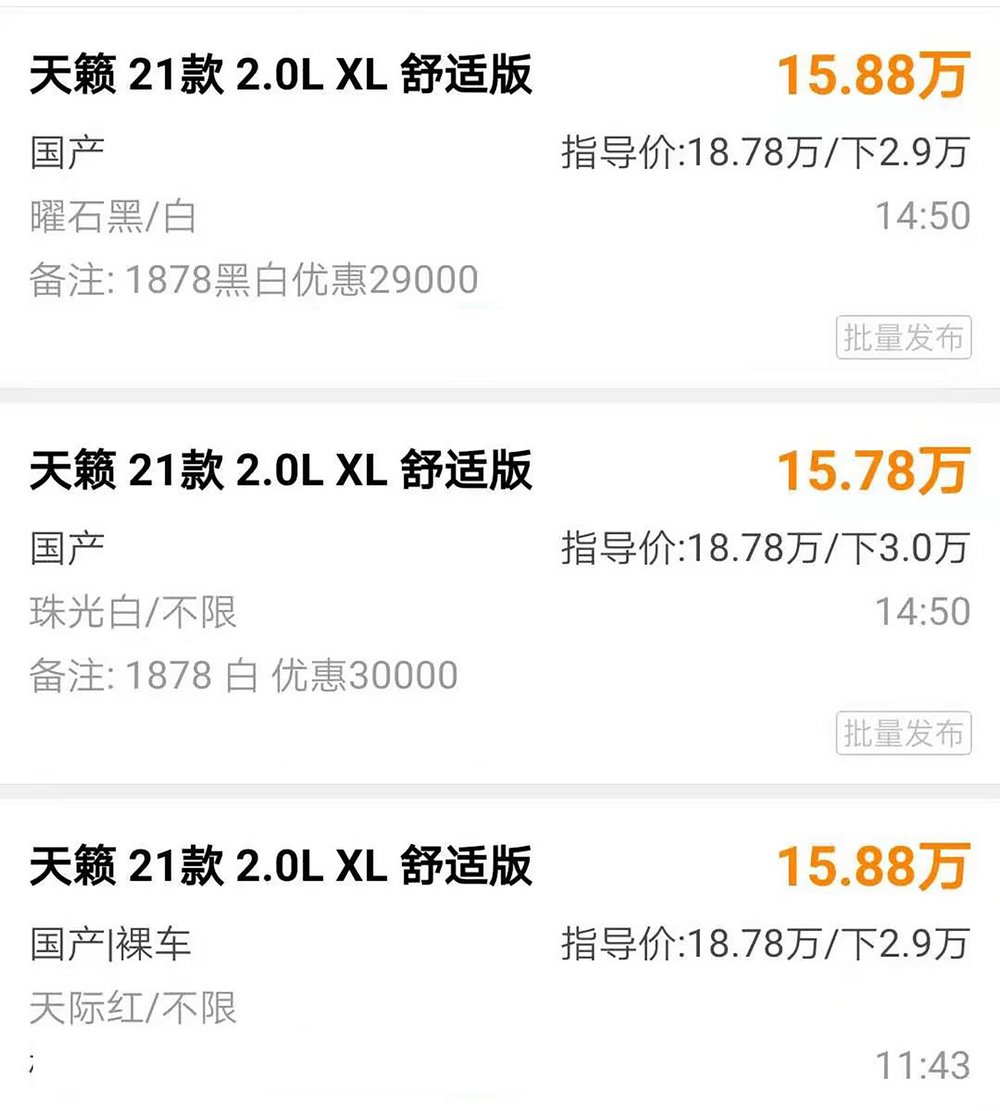Click the 备注:1878 白 优惠30000 remark
Image resolution: width=1000 pixels, height=1111 pixels.
coord(242,675)
